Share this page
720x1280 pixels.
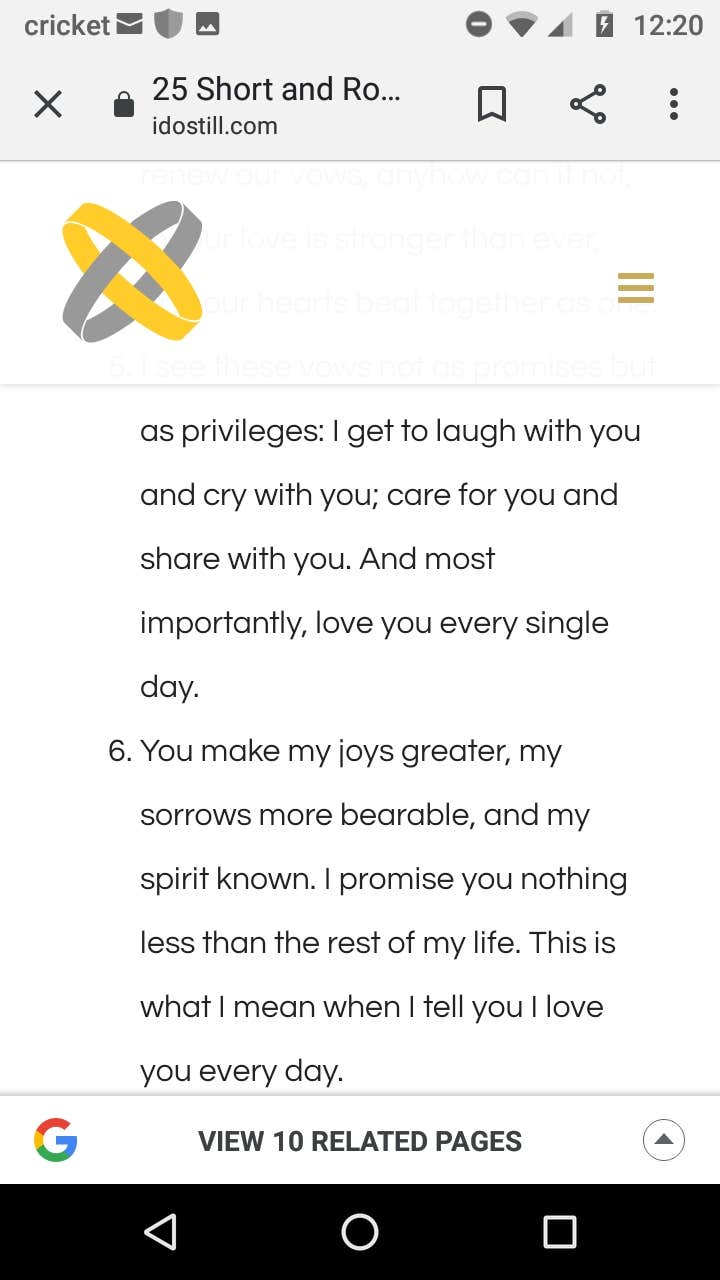[588, 104]
